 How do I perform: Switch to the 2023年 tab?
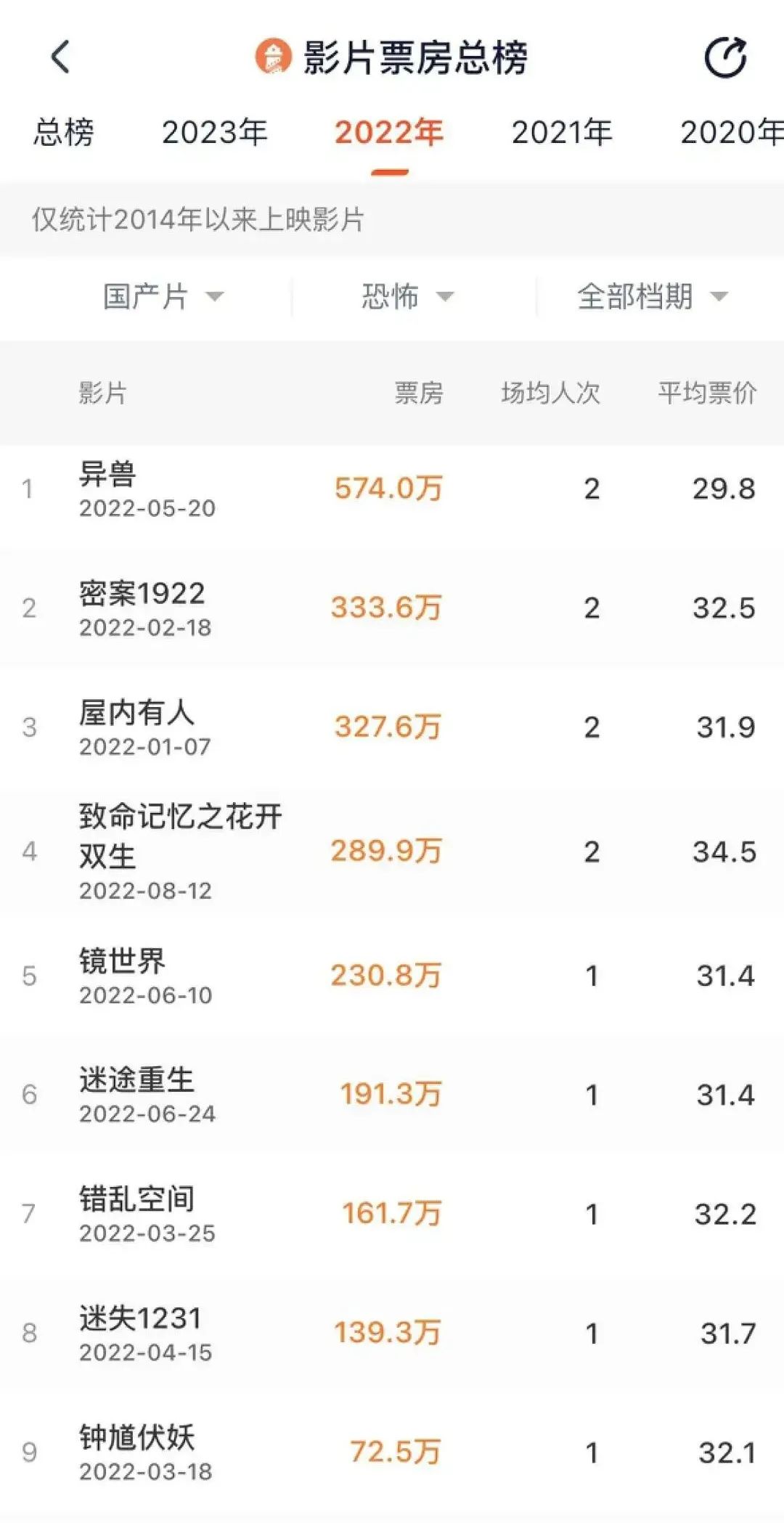pyautogui.click(x=214, y=133)
